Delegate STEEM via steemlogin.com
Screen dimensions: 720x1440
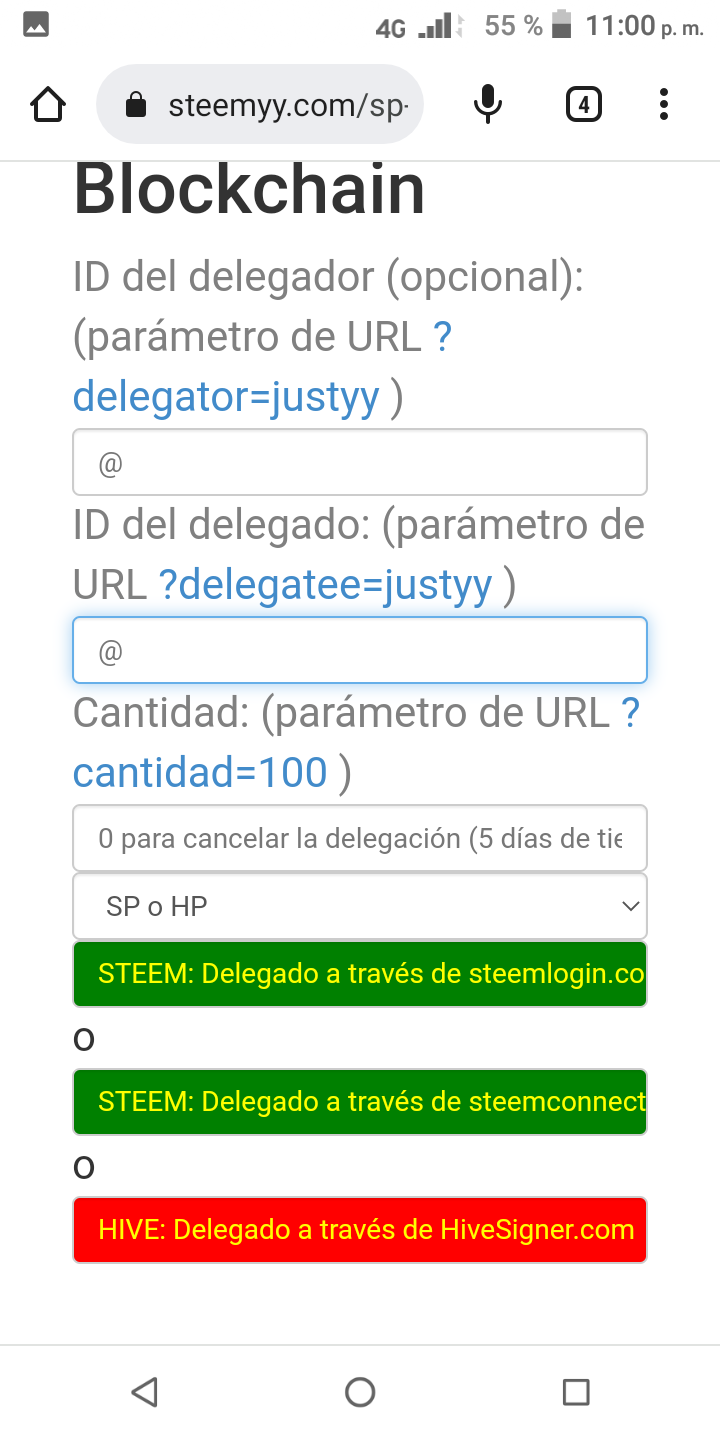pos(360,974)
